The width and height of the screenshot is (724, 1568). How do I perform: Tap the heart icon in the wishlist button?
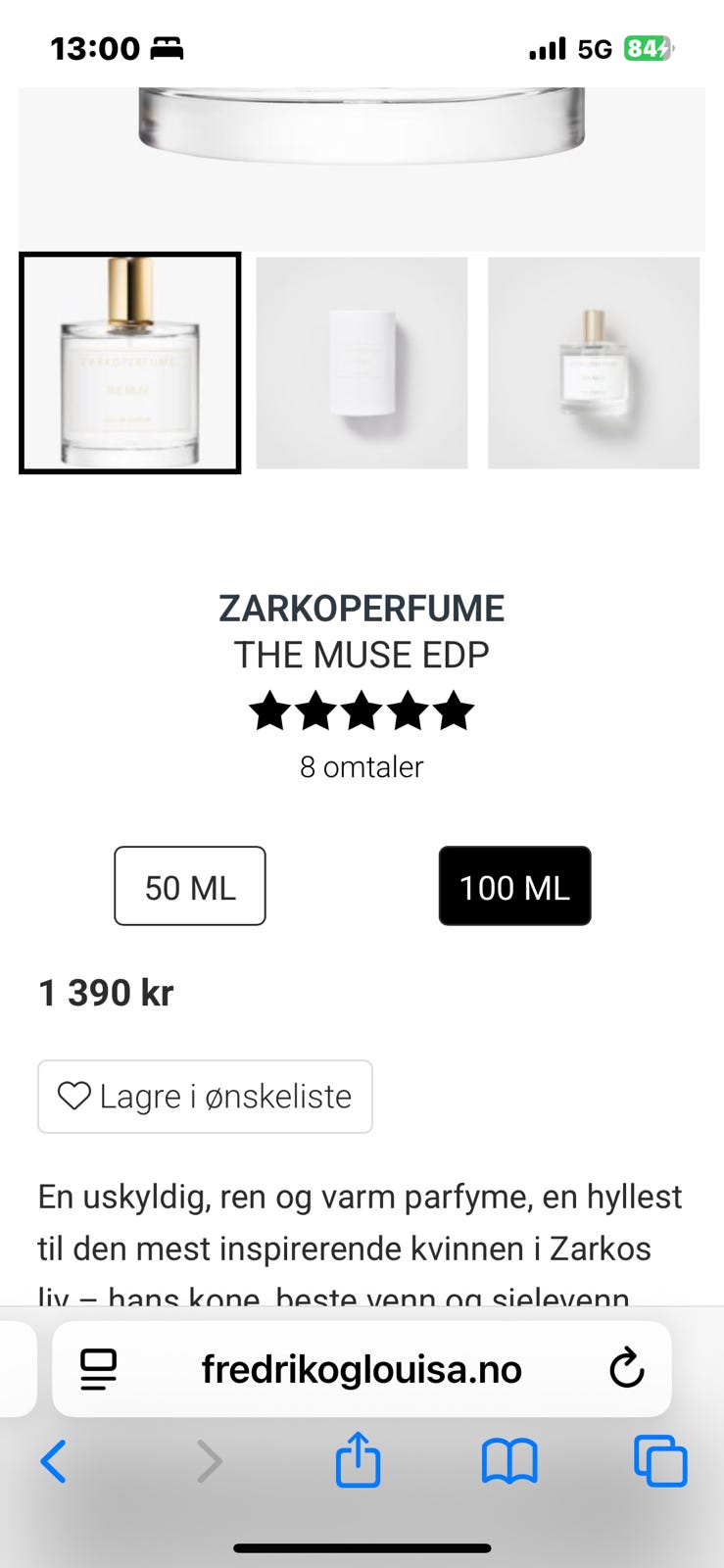73,1097
